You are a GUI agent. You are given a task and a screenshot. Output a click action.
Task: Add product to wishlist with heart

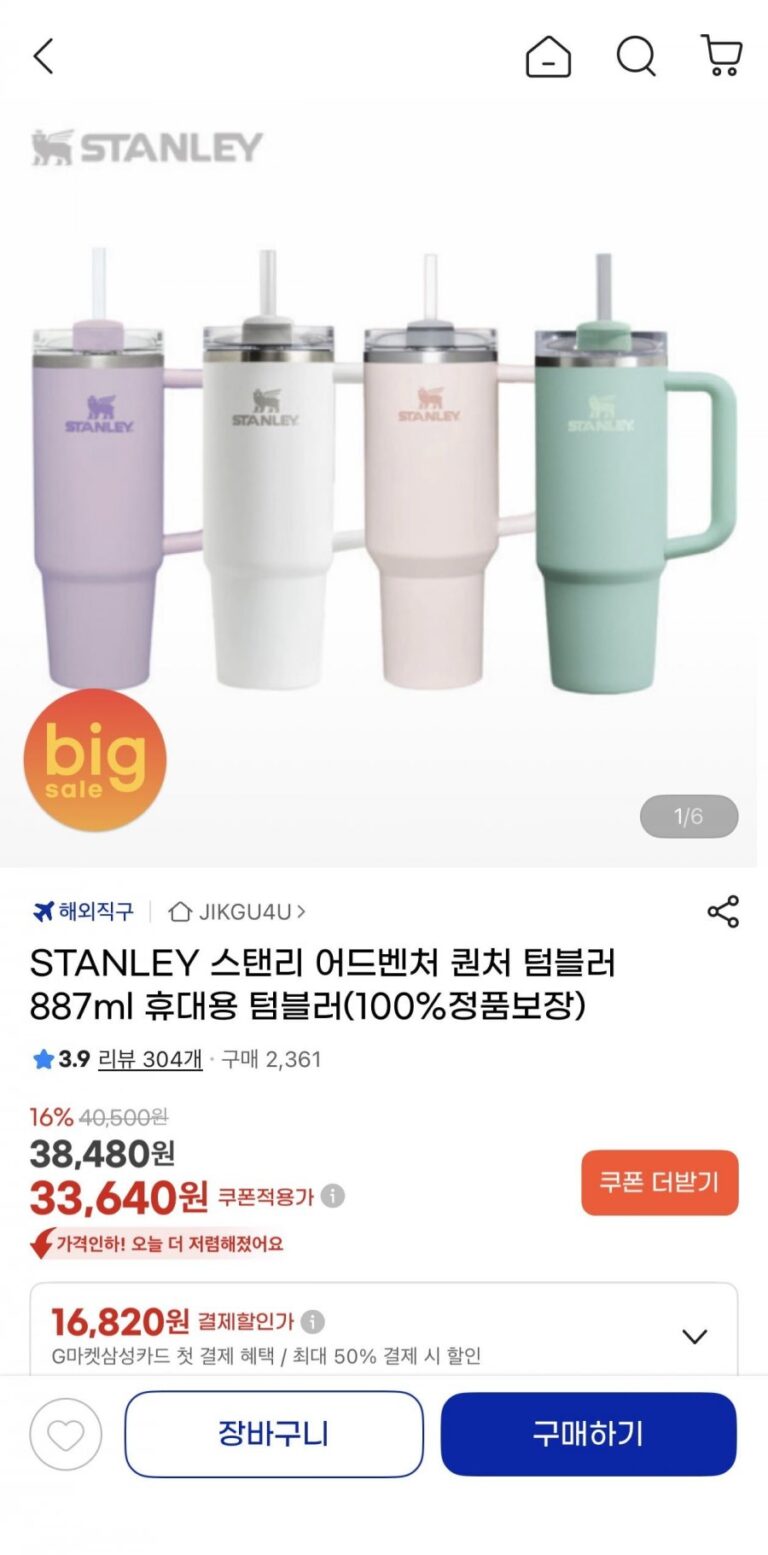tap(66, 1434)
